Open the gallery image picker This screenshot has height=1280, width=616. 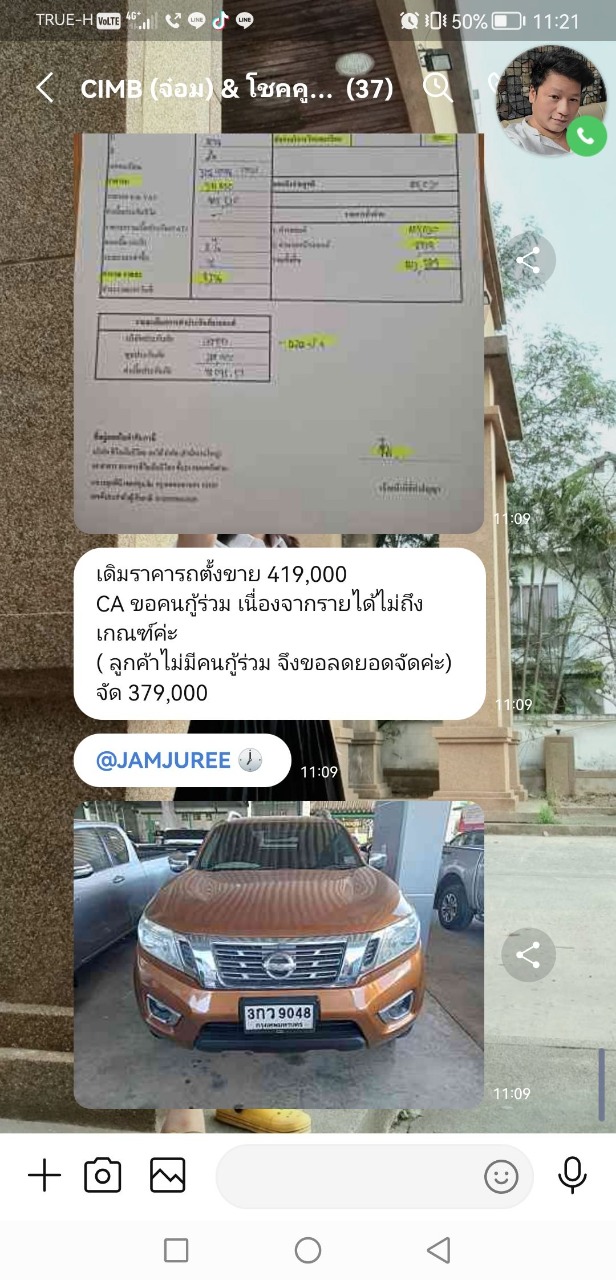click(x=168, y=1176)
